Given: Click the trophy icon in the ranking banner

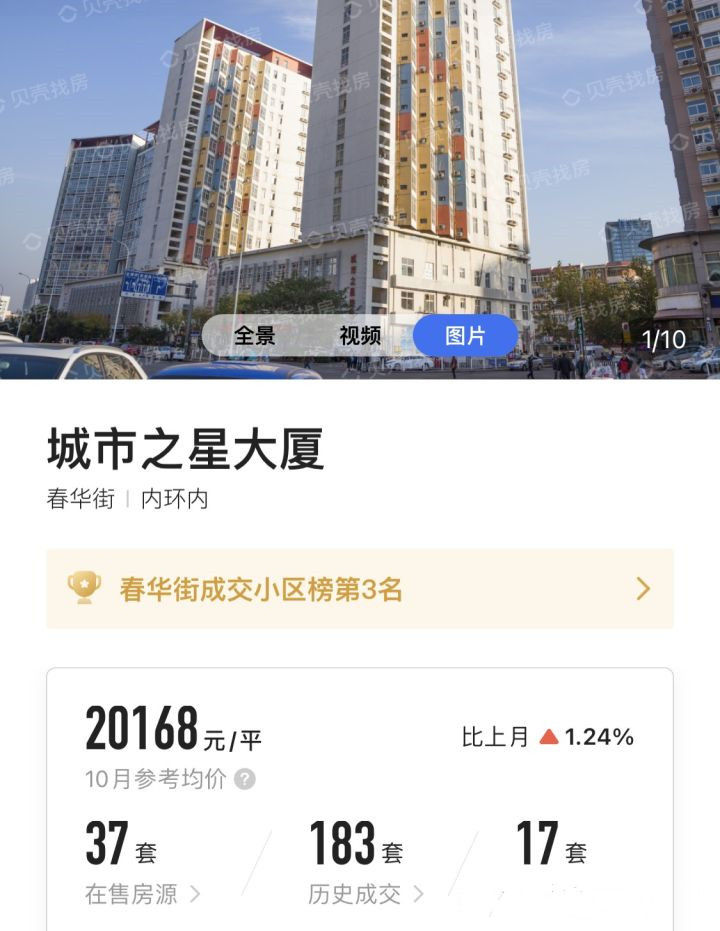Looking at the screenshot, I should 84,587.
